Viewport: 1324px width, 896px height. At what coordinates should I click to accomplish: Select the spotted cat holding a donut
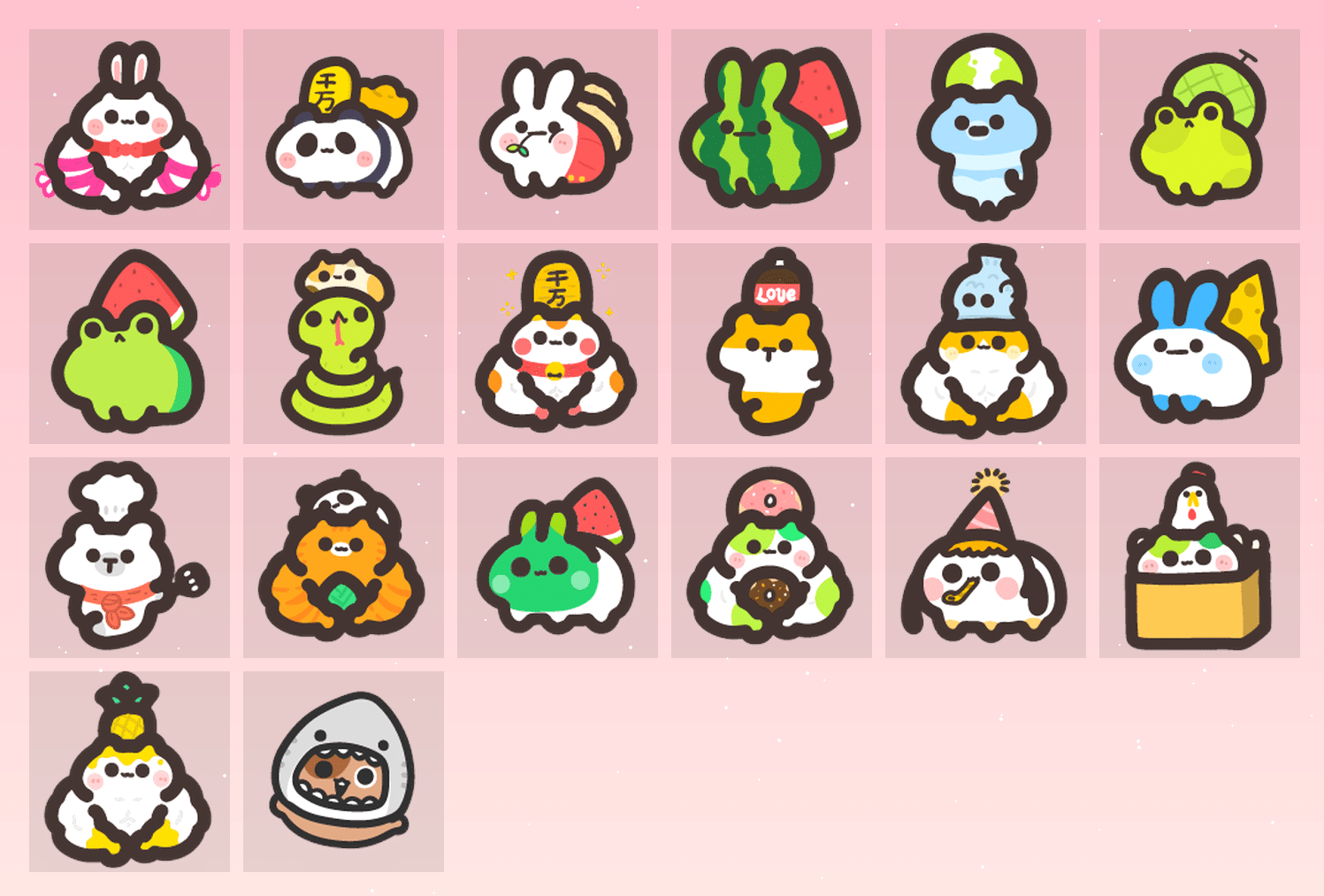click(x=771, y=557)
